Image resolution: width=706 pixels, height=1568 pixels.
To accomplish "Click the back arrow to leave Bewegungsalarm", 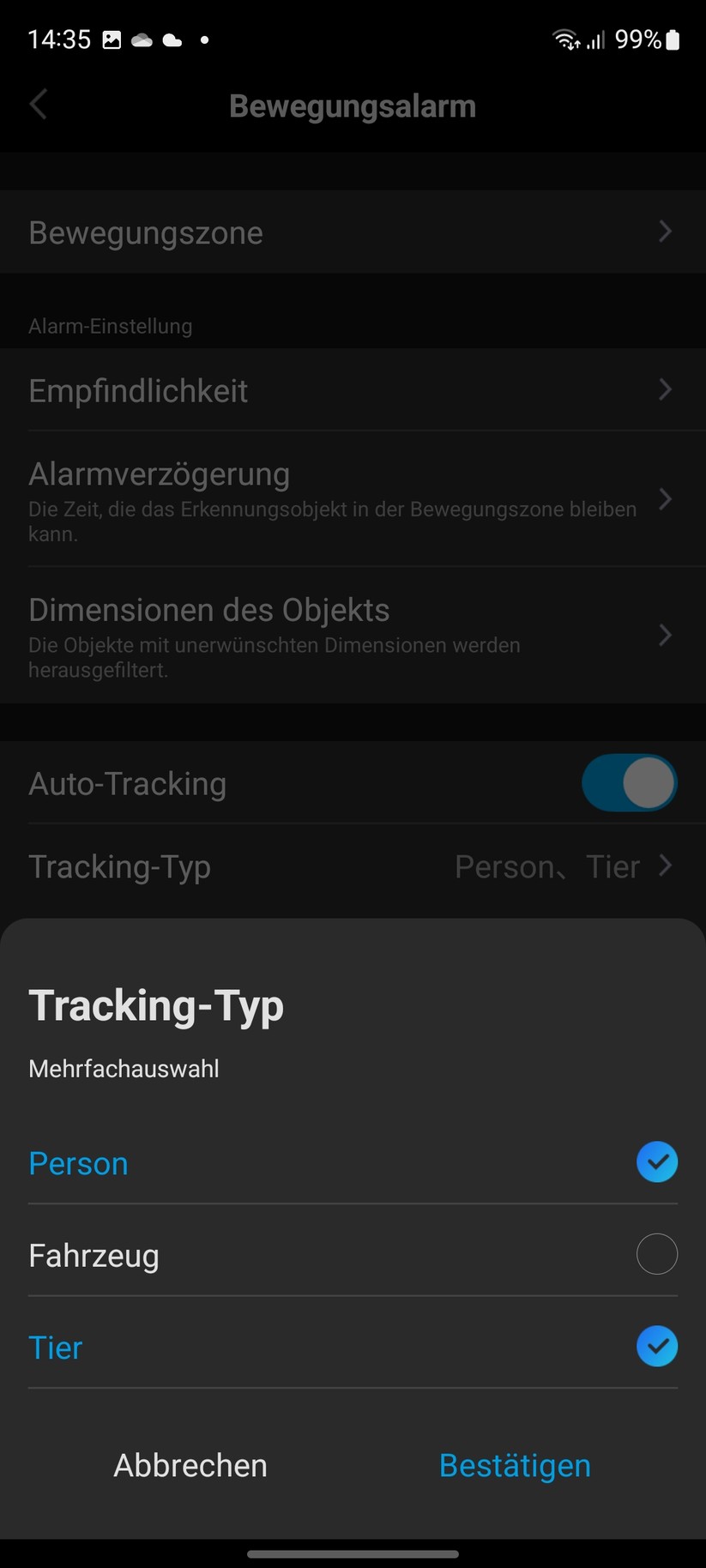I will (38, 104).
